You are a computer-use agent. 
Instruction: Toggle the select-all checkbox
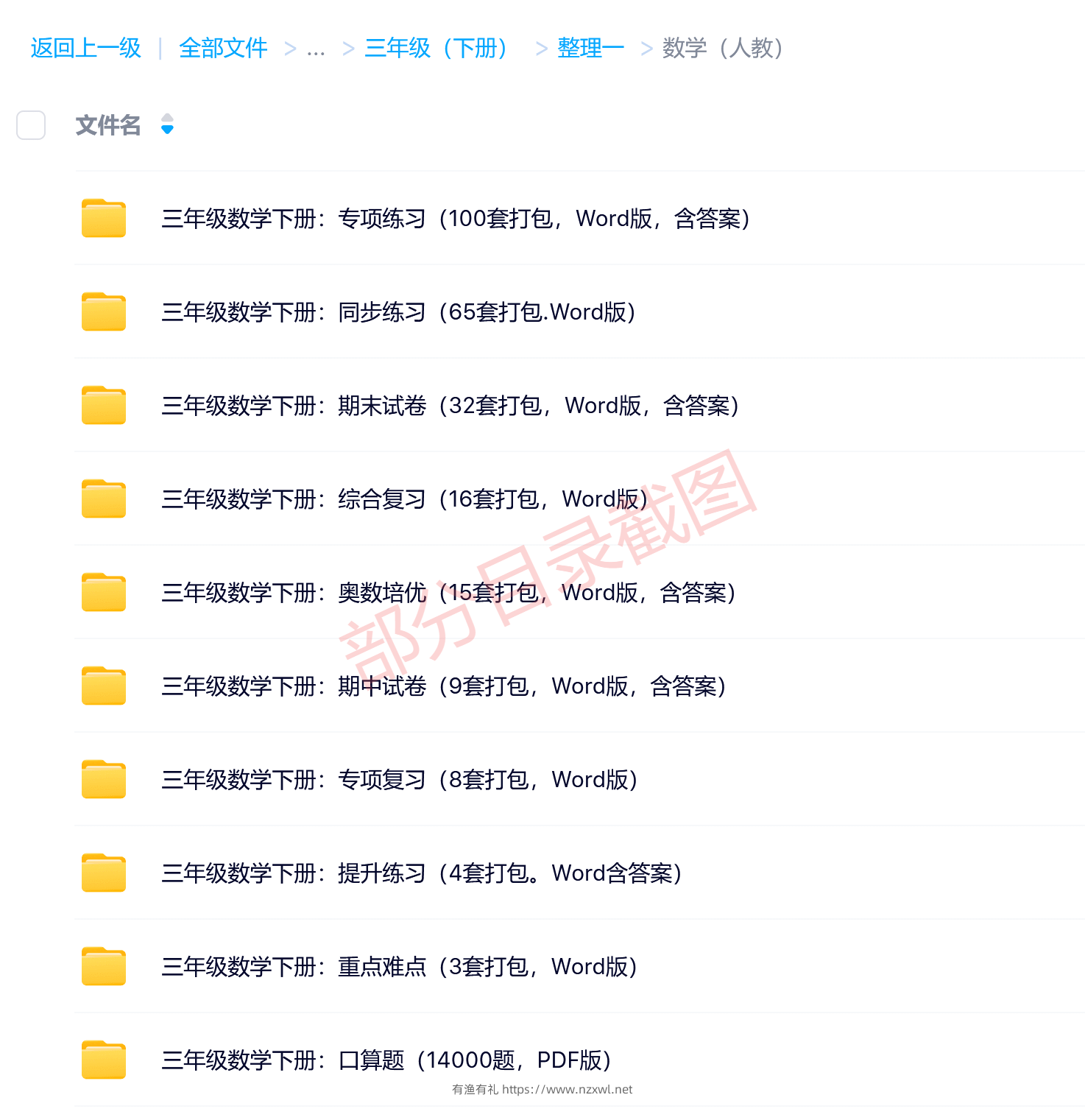31,125
